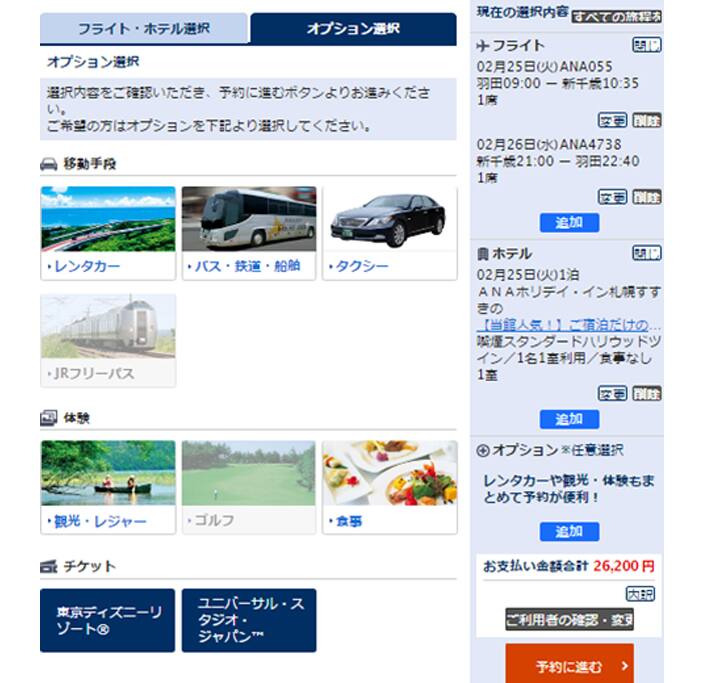Select the タクシー option tile
Screen dimensions: 706x683
pyautogui.click(x=388, y=232)
